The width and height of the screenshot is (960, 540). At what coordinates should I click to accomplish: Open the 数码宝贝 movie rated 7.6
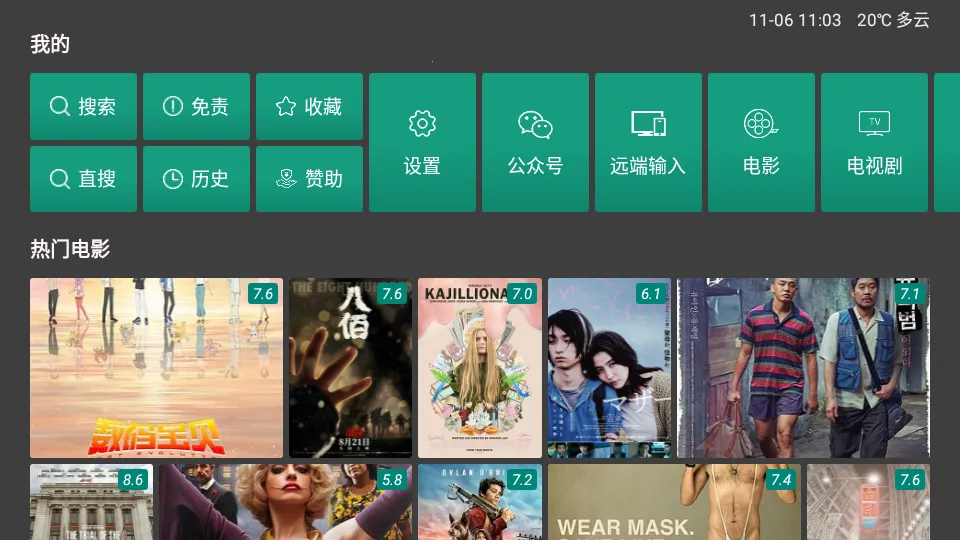click(156, 368)
